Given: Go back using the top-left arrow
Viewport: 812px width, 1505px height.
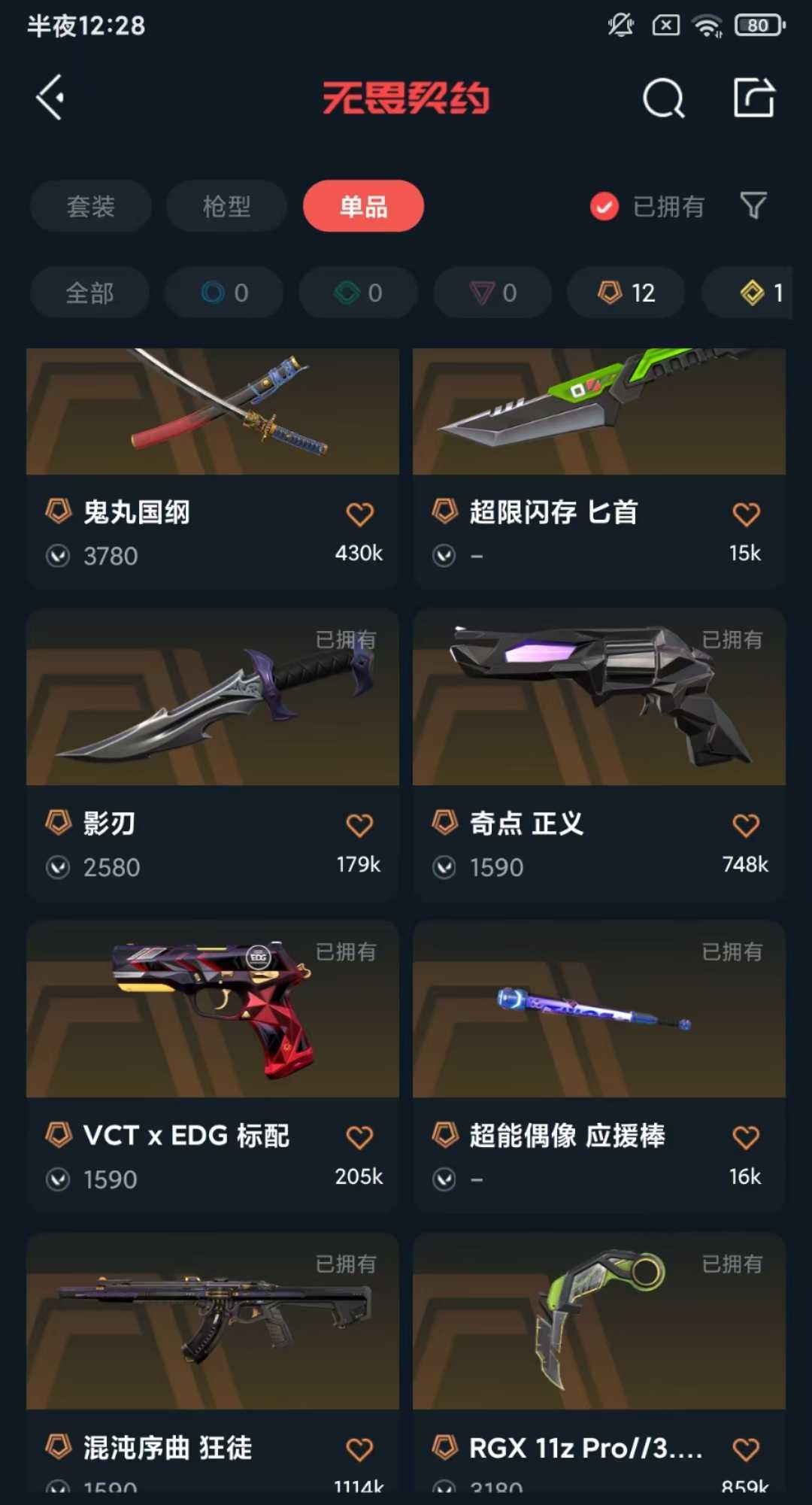Looking at the screenshot, I should coord(50,97).
